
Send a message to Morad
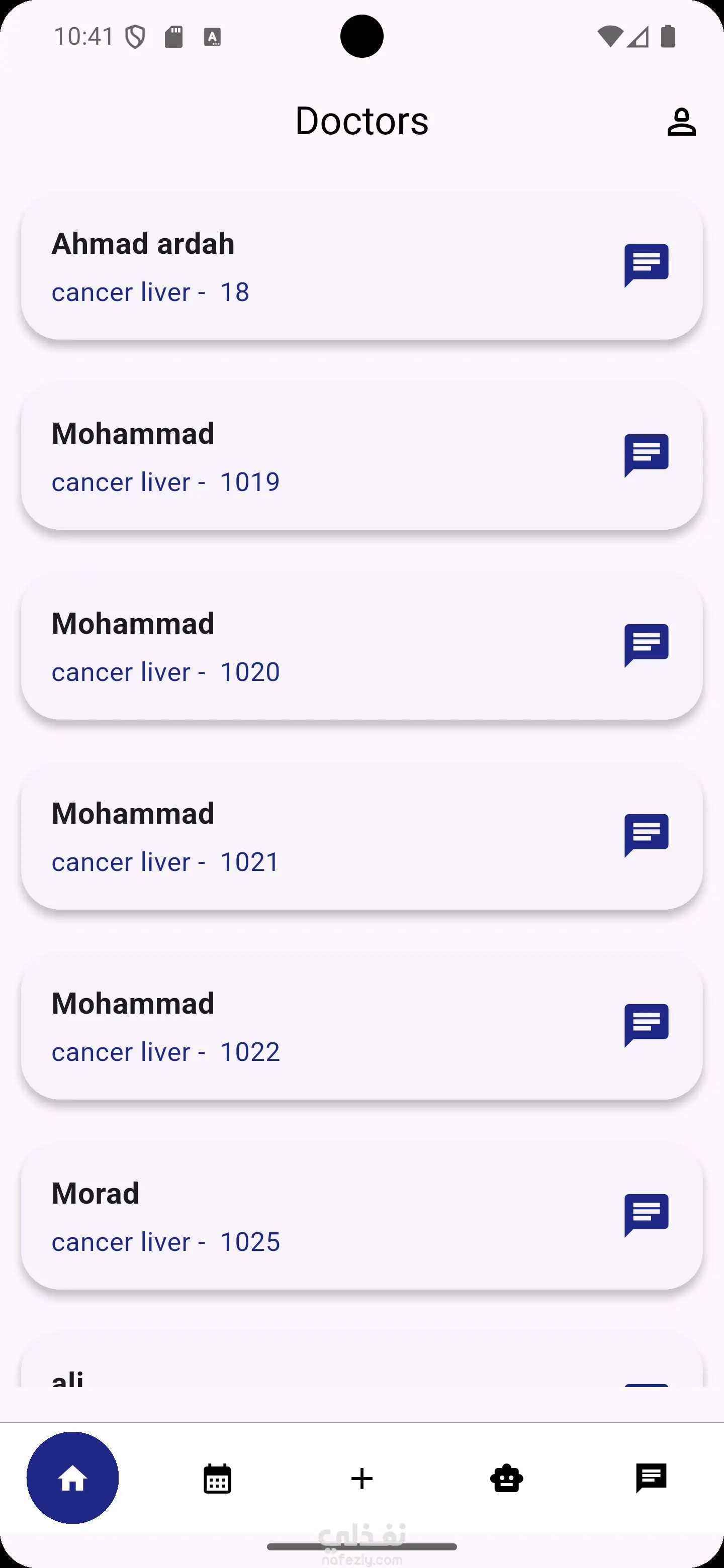click(646, 1215)
